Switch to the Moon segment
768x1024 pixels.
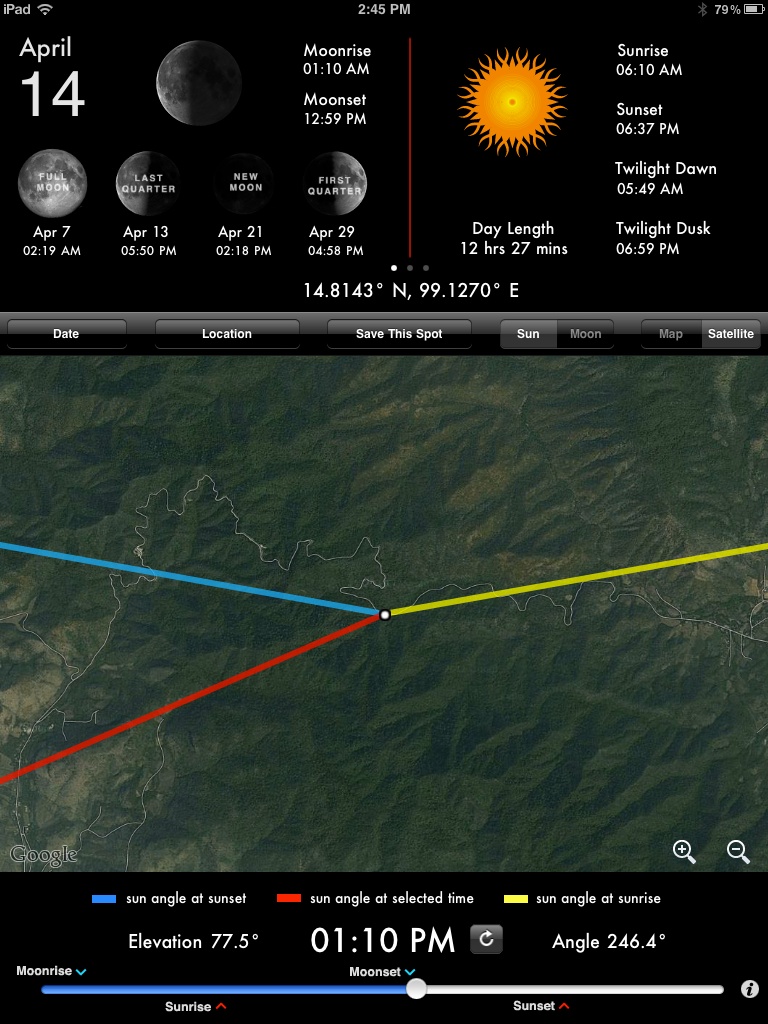coord(585,334)
